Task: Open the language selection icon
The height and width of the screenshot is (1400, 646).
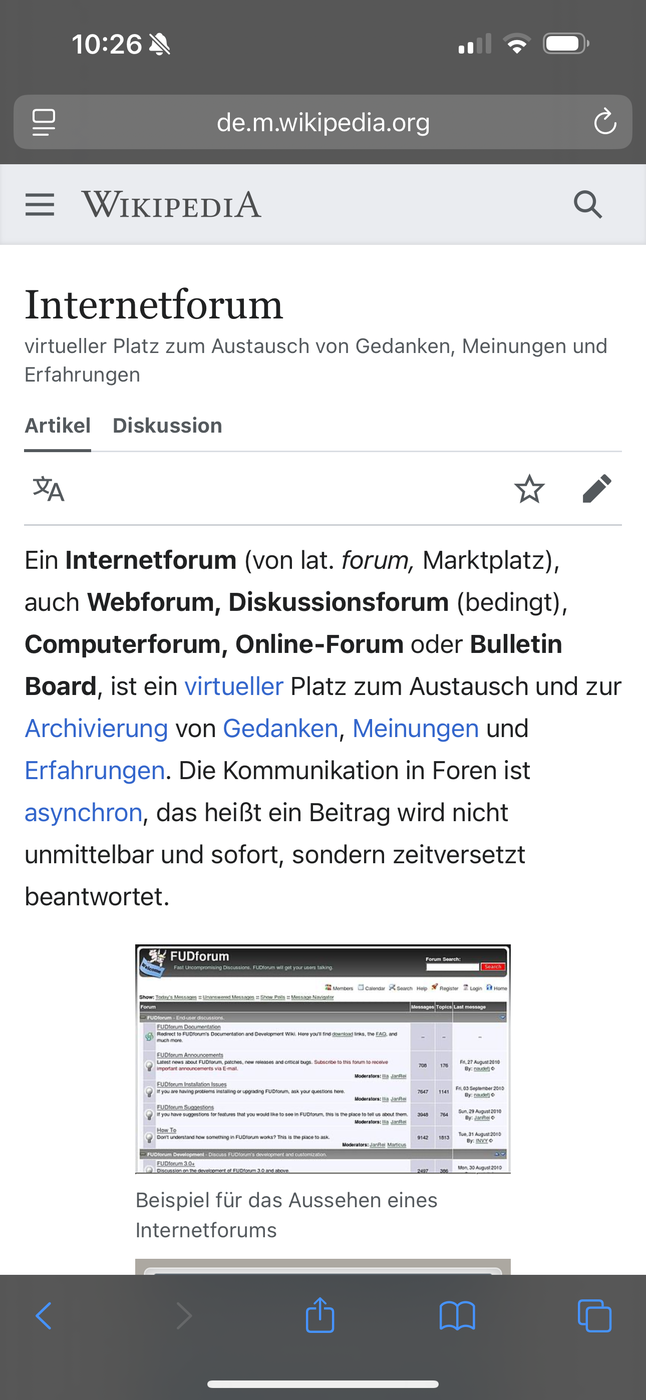Action: [48, 489]
